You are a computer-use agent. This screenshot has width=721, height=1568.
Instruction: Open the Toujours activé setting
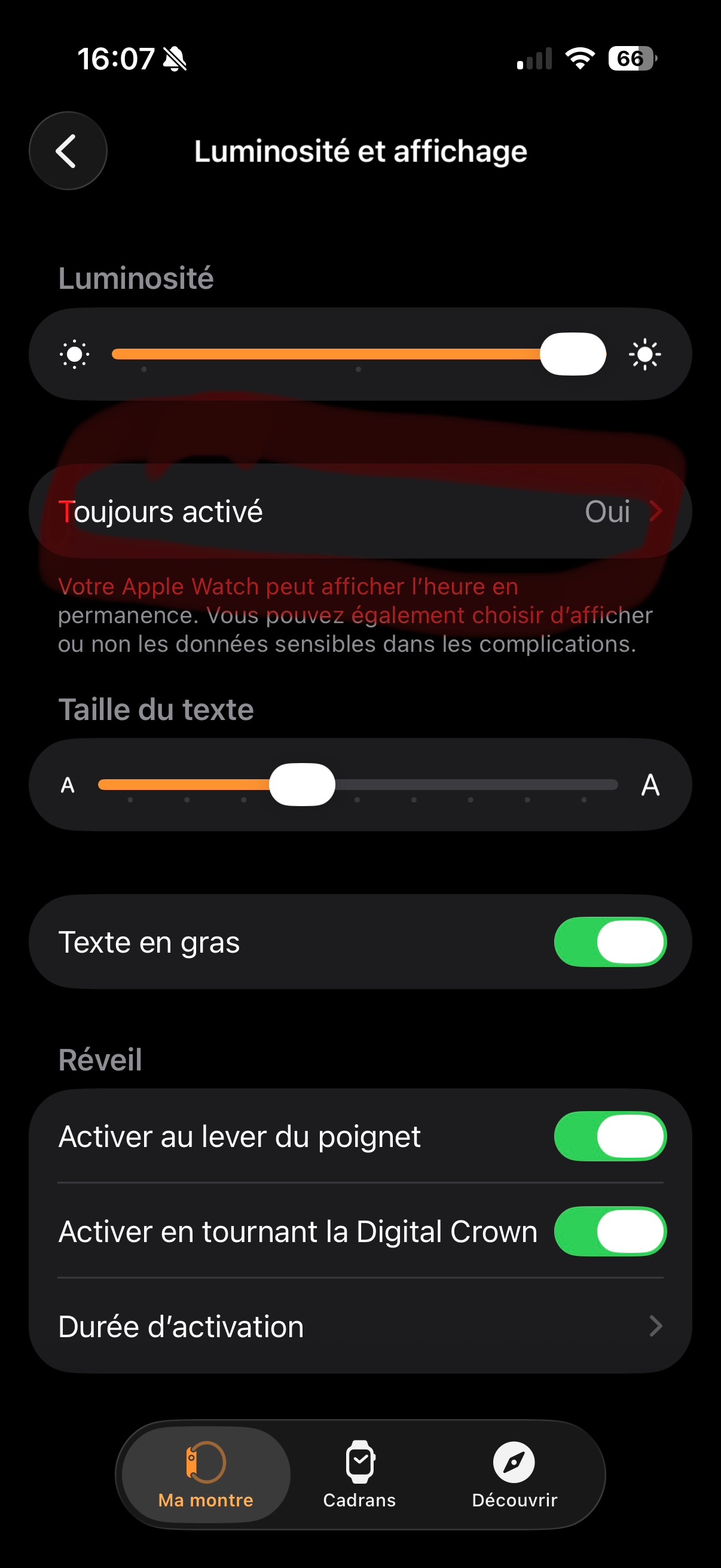pyautogui.click(x=360, y=511)
